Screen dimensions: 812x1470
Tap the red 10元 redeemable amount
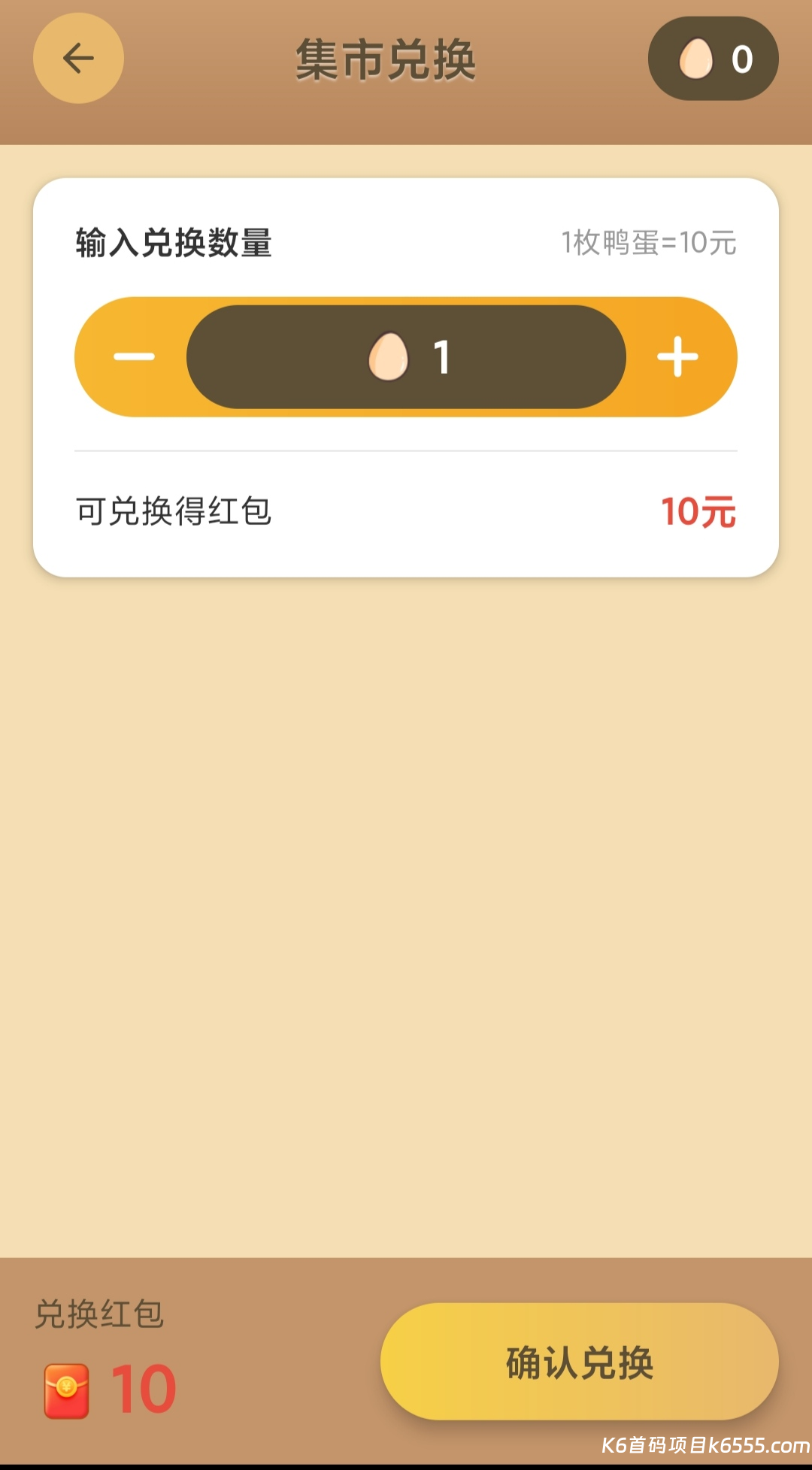[x=698, y=511]
